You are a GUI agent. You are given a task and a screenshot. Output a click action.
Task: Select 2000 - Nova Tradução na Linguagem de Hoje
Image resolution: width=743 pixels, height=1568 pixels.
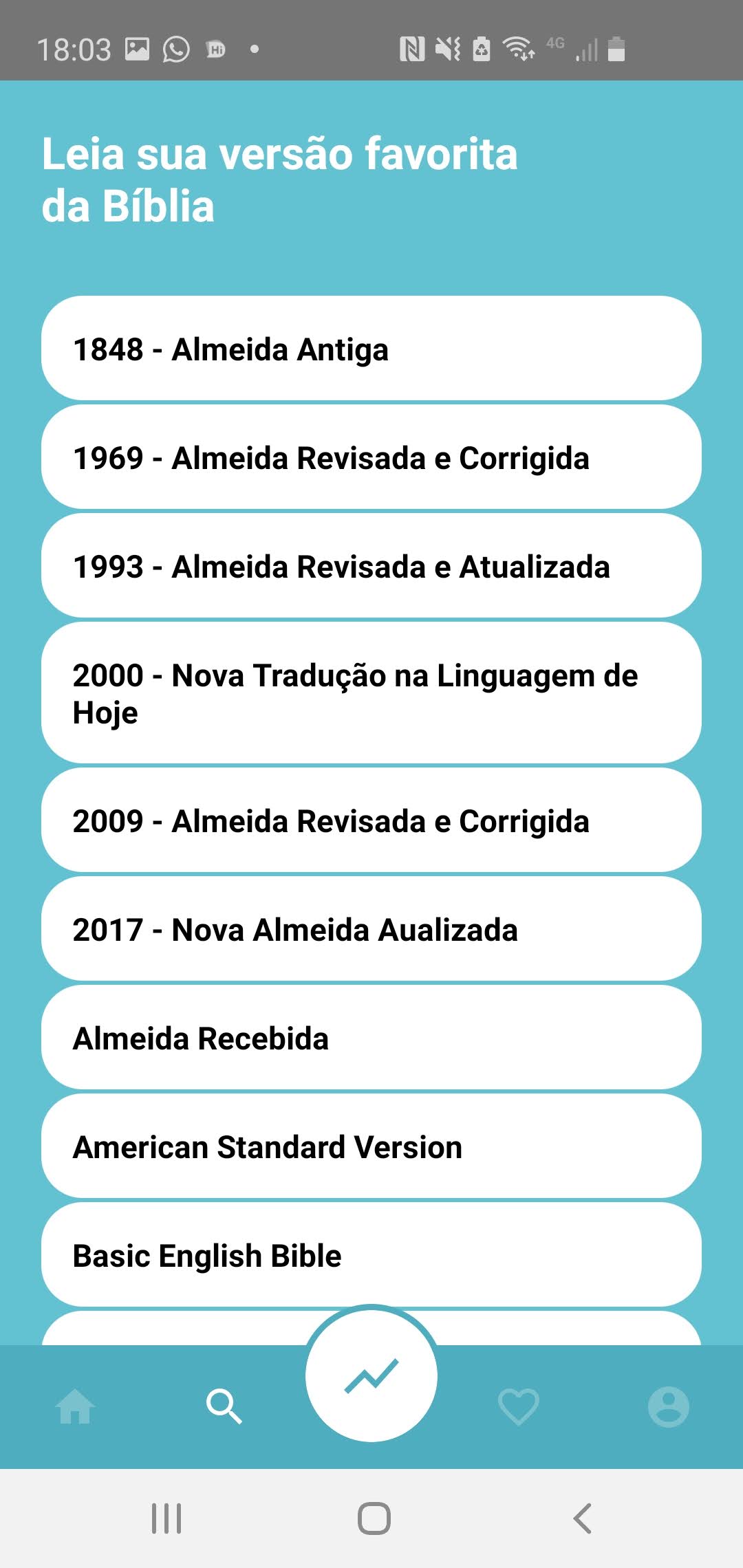(371, 693)
